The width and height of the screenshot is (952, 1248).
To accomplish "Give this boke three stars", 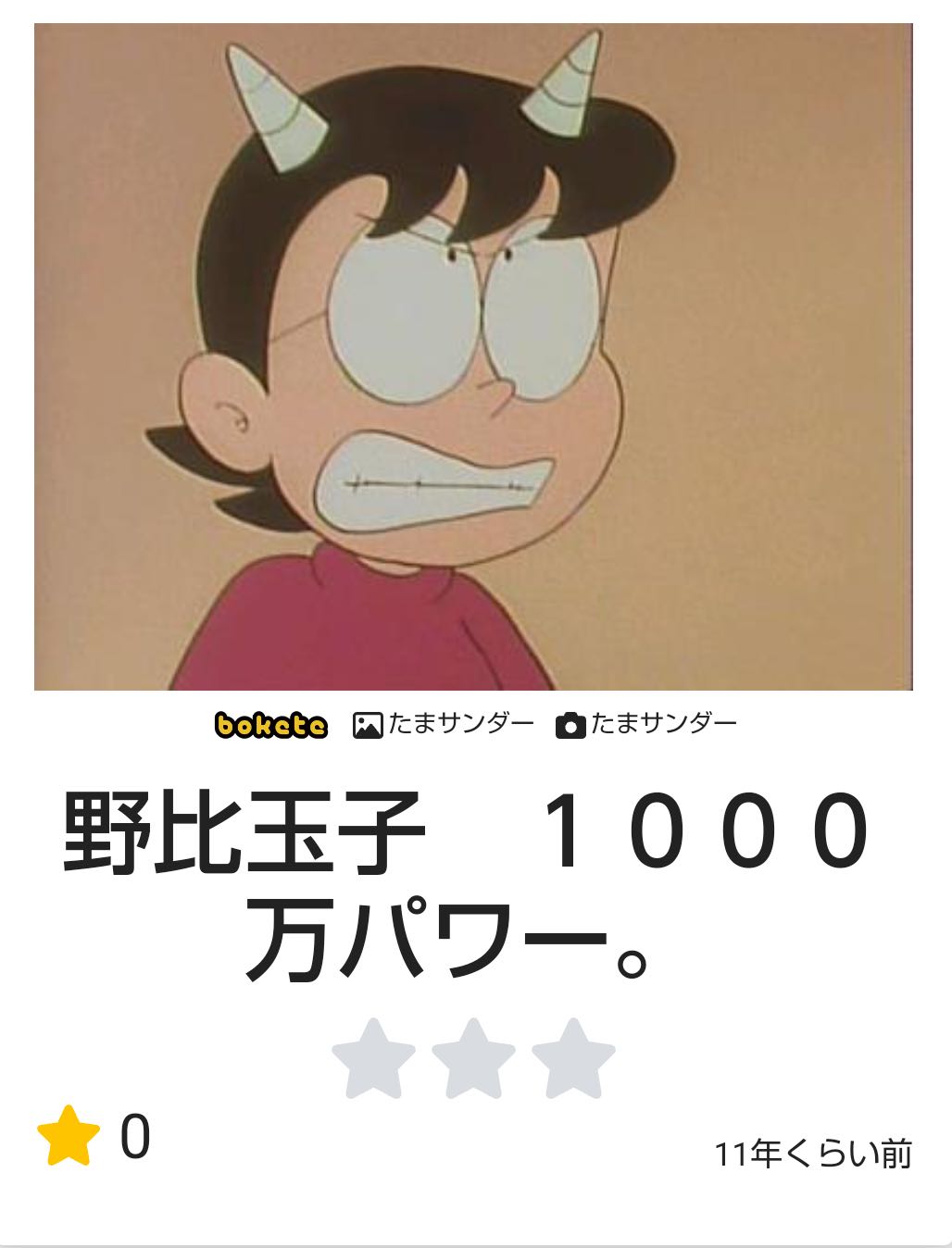I will pos(573,1060).
